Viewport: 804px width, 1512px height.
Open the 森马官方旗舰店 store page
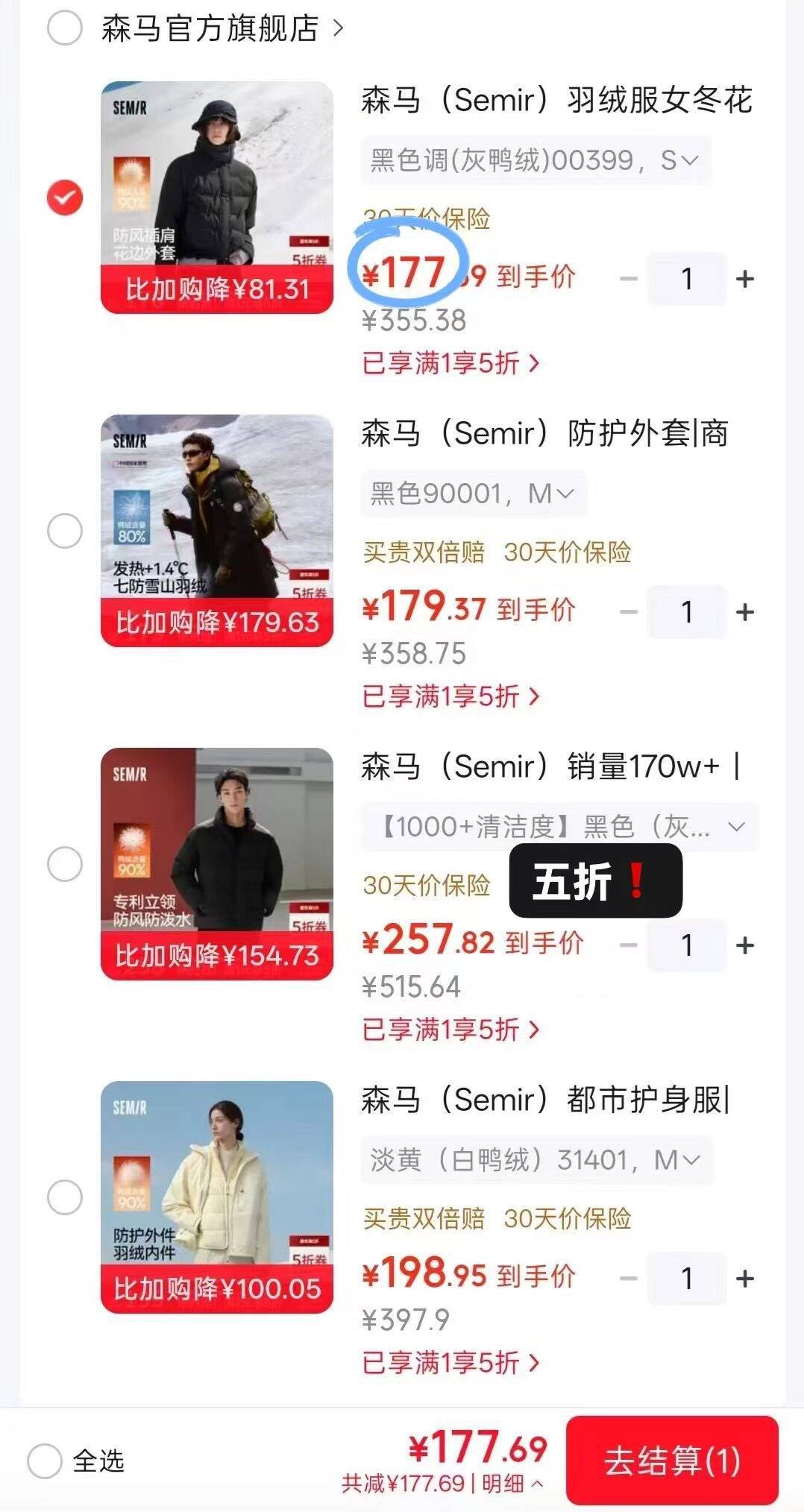pyautogui.click(x=222, y=28)
